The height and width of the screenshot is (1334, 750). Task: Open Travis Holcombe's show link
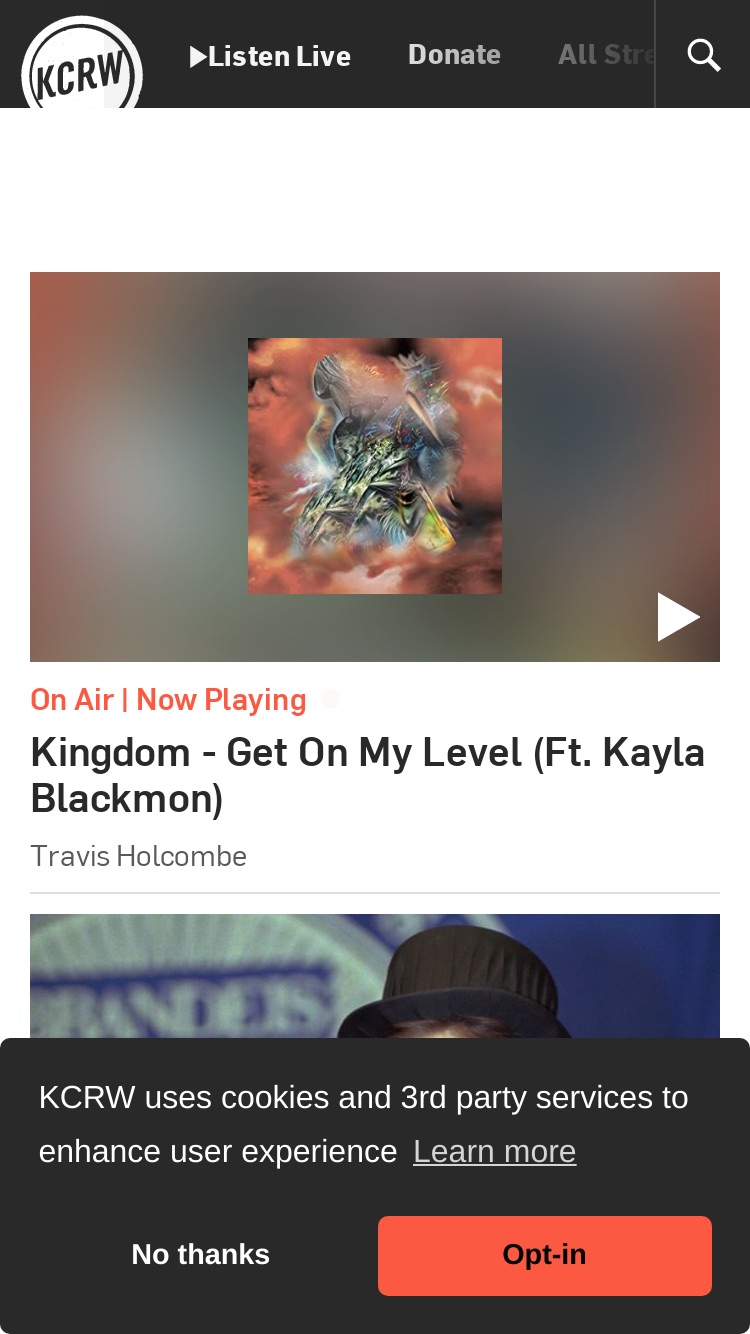pyautogui.click(x=139, y=856)
